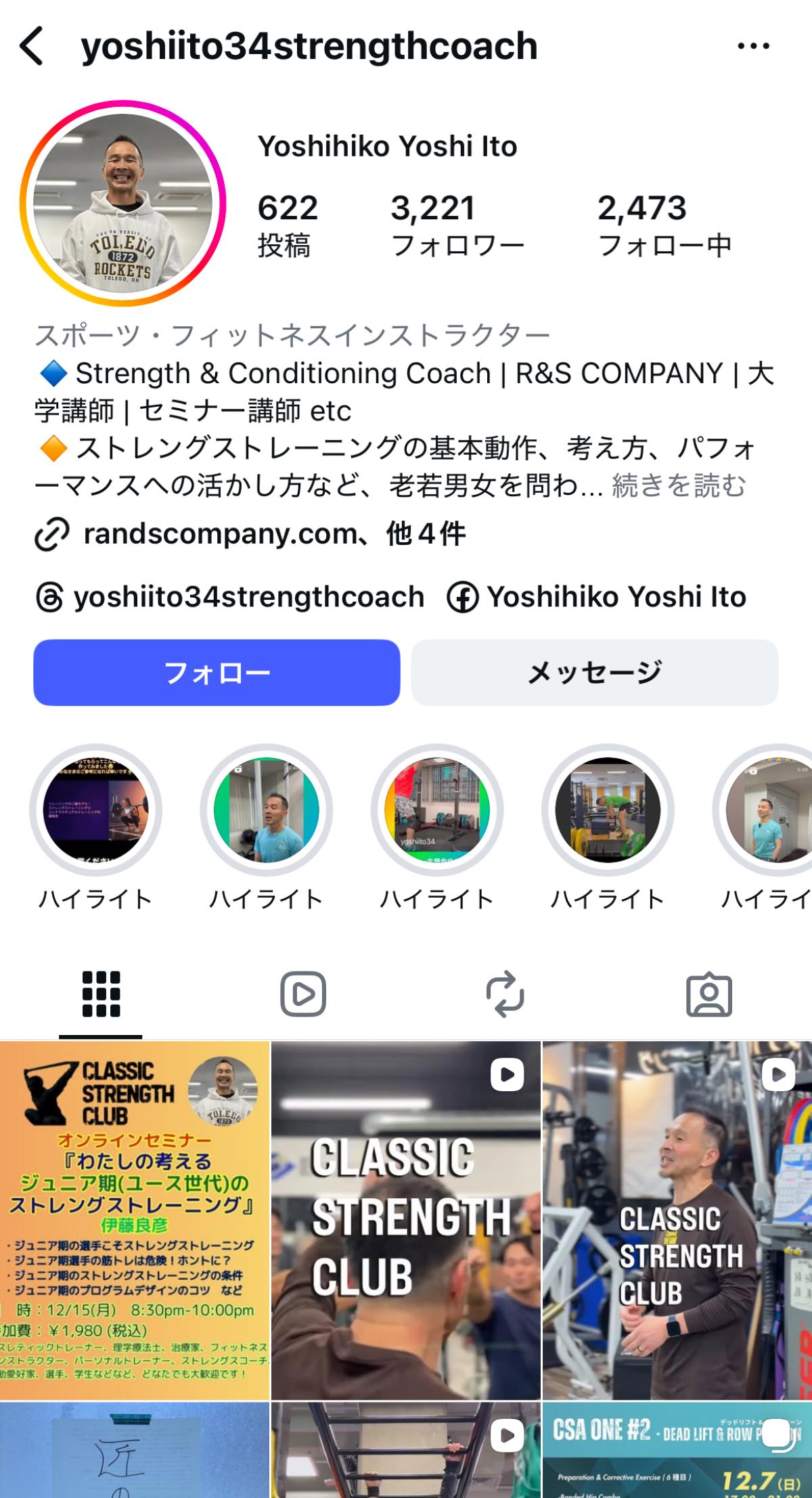812x1498 pixels.
Task: Follow this account with フォロー
Action: tap(217, 672)
